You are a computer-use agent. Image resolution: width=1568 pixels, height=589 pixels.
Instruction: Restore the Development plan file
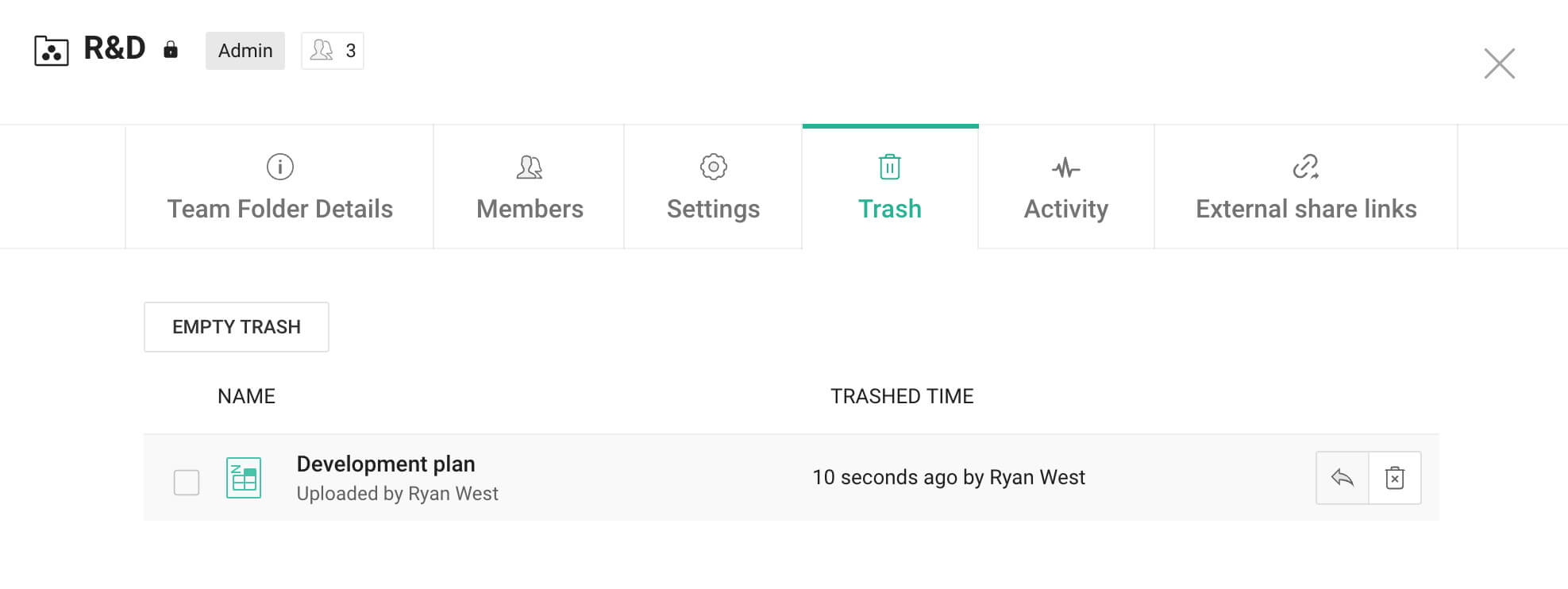click(x=1343, y=478)
